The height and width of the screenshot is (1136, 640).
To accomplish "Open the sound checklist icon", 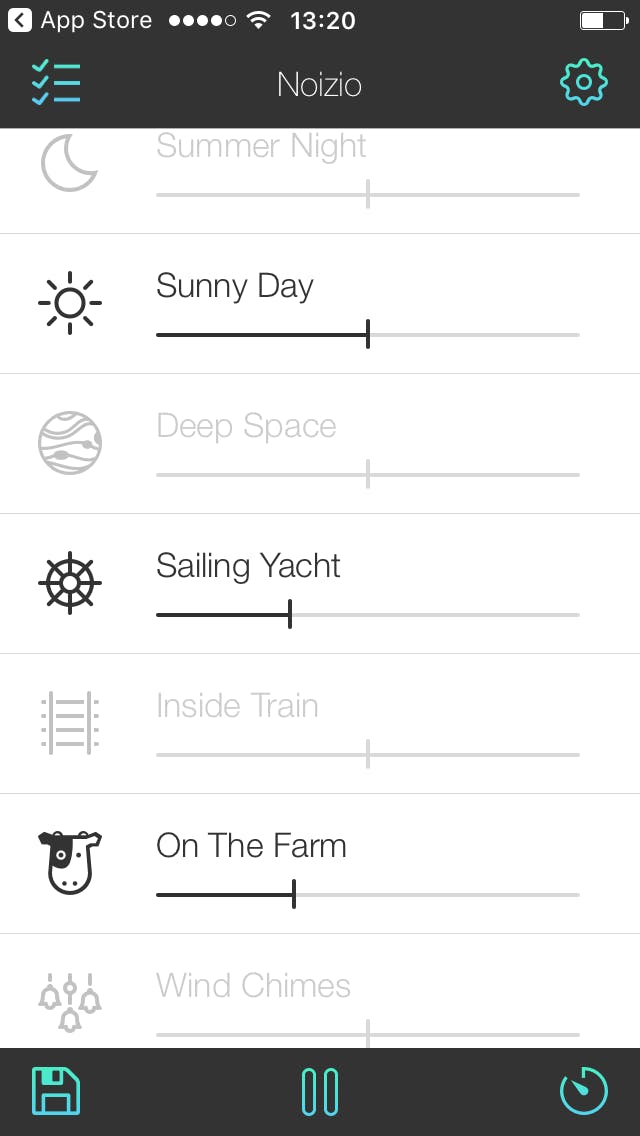I will pos(56,83).
